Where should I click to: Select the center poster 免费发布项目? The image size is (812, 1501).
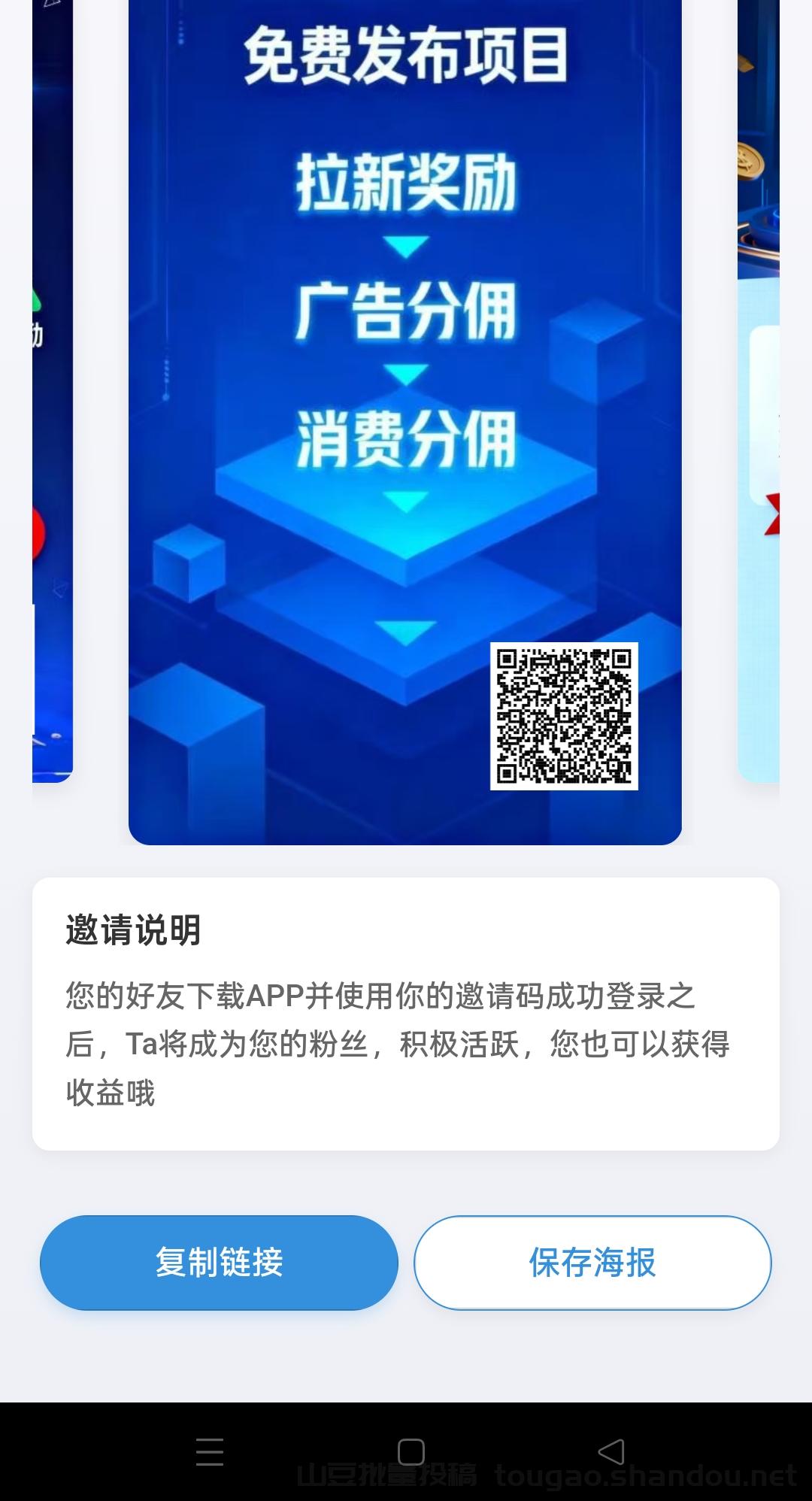(406, 421)
